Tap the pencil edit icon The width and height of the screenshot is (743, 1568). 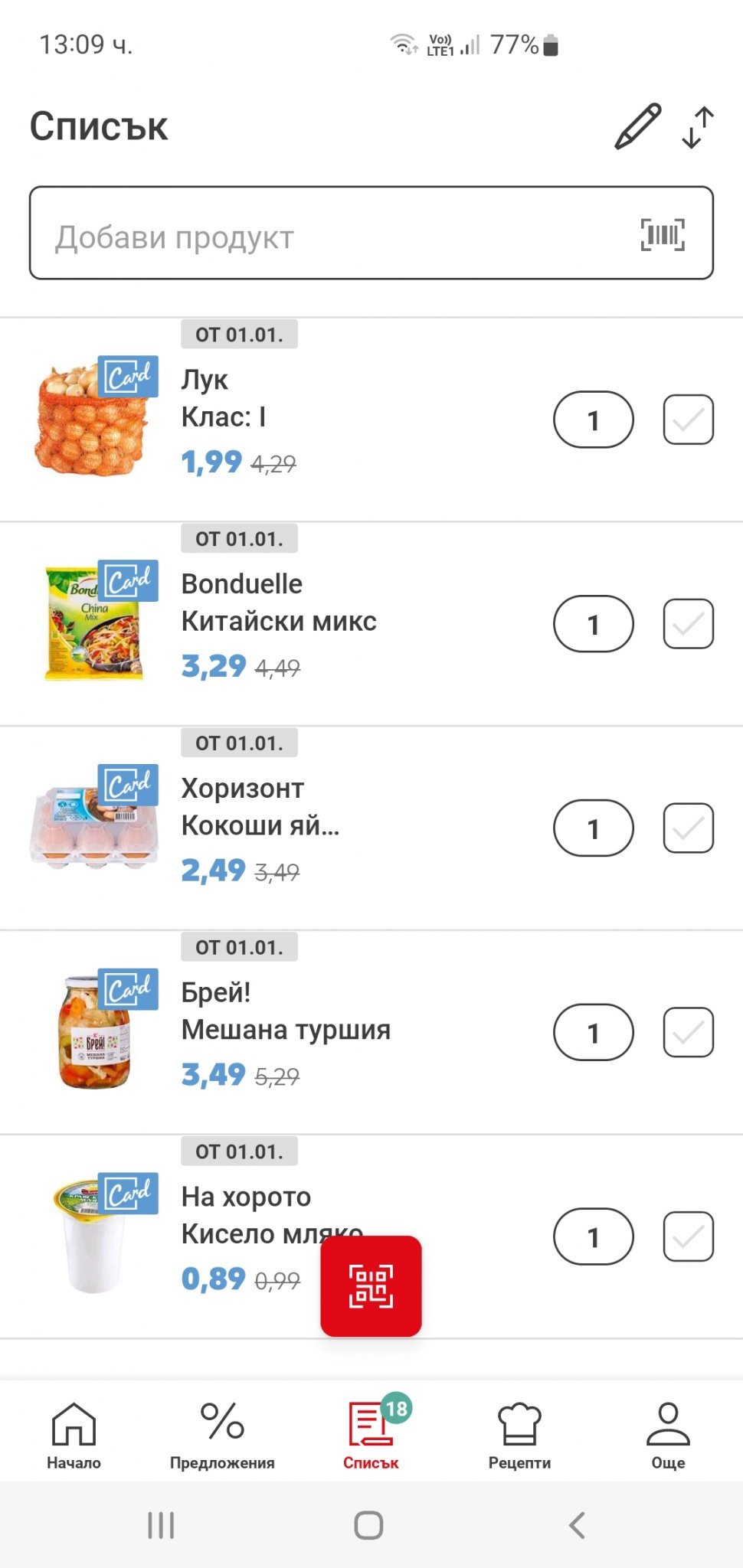tap(637, 126)
